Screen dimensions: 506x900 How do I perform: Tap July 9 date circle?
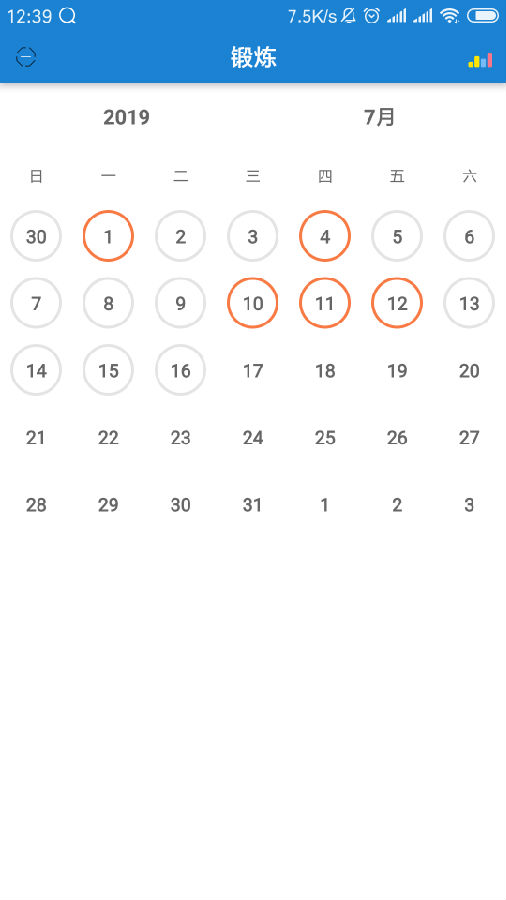[x=181, y=303]
